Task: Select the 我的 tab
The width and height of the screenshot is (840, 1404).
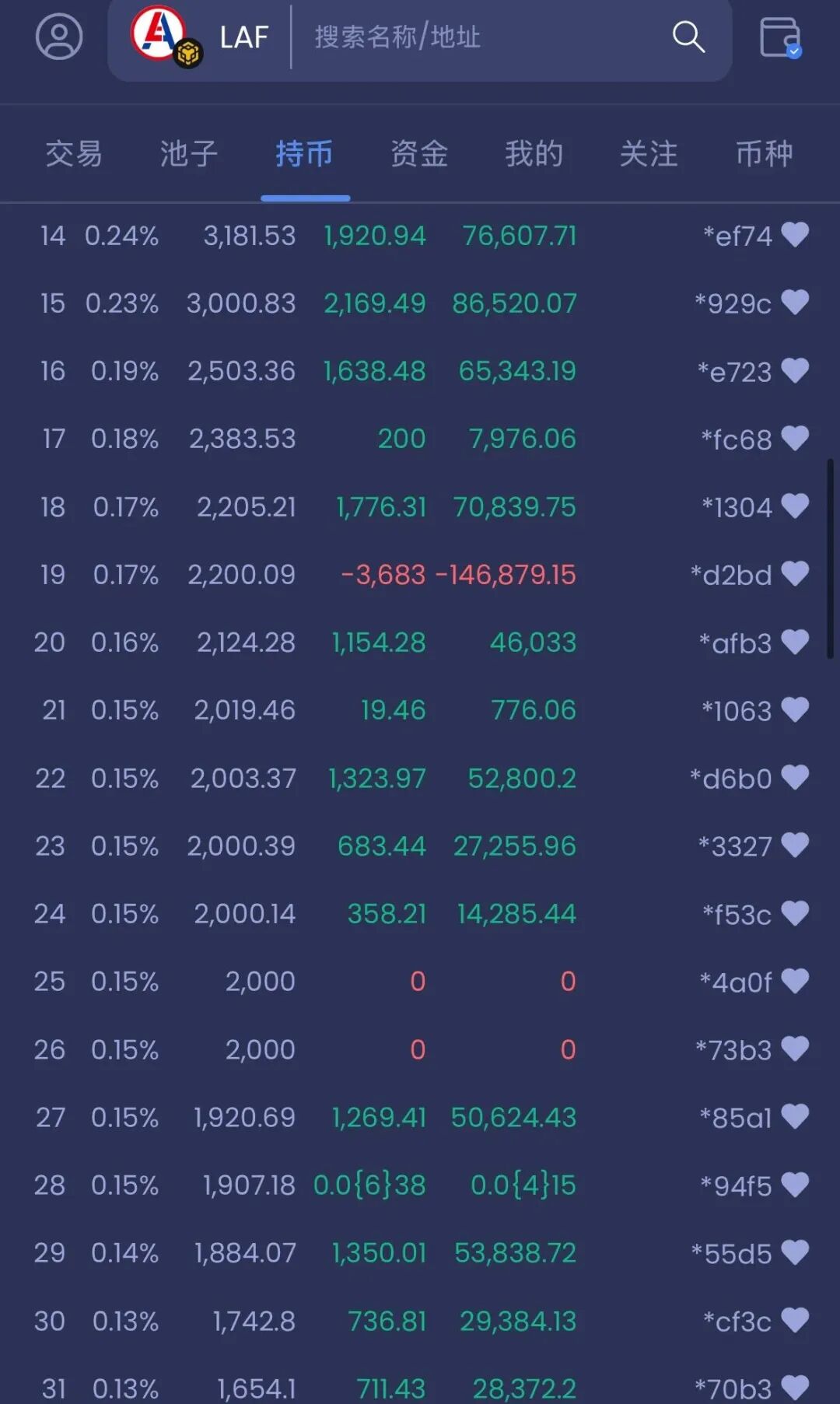Action: coord(534,153)
